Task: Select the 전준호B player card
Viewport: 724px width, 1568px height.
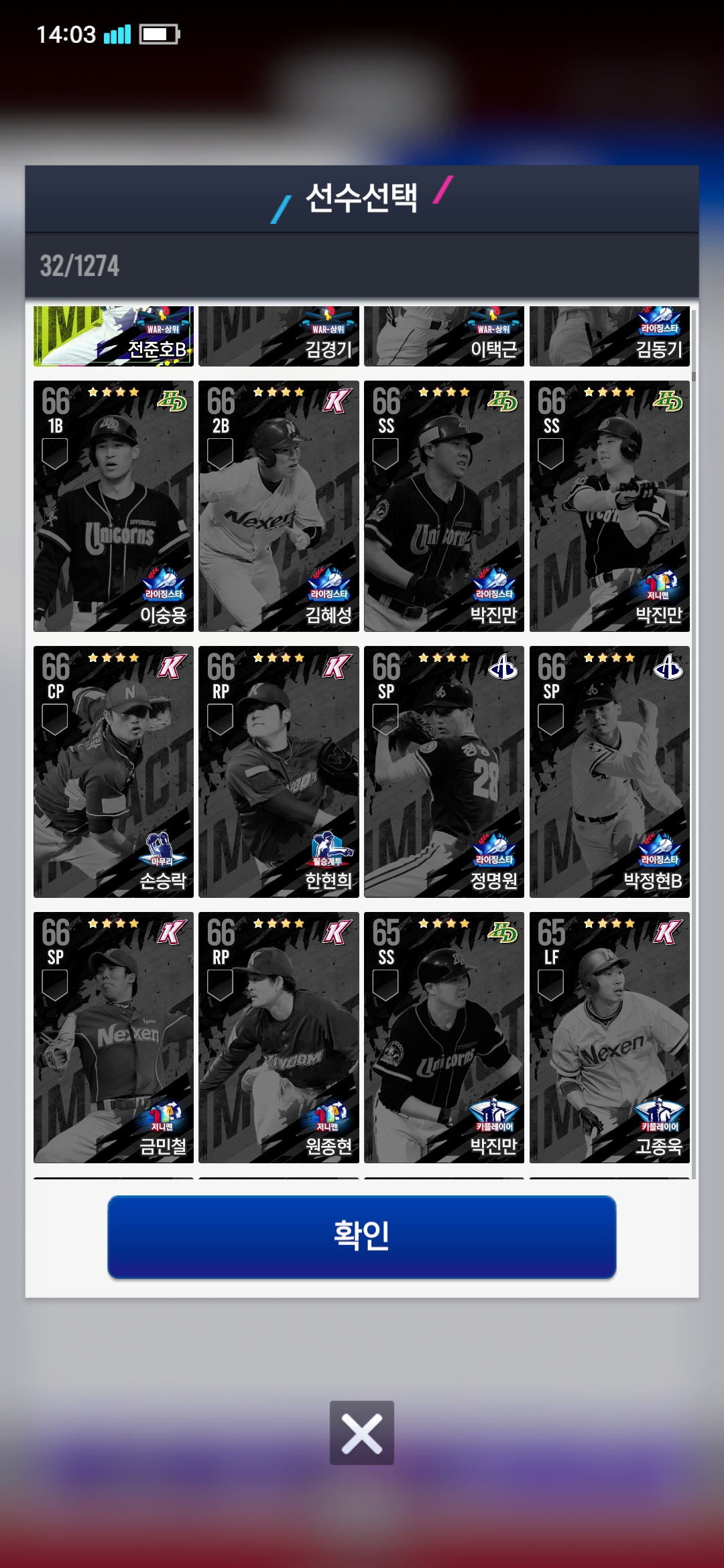Action: 113,336
